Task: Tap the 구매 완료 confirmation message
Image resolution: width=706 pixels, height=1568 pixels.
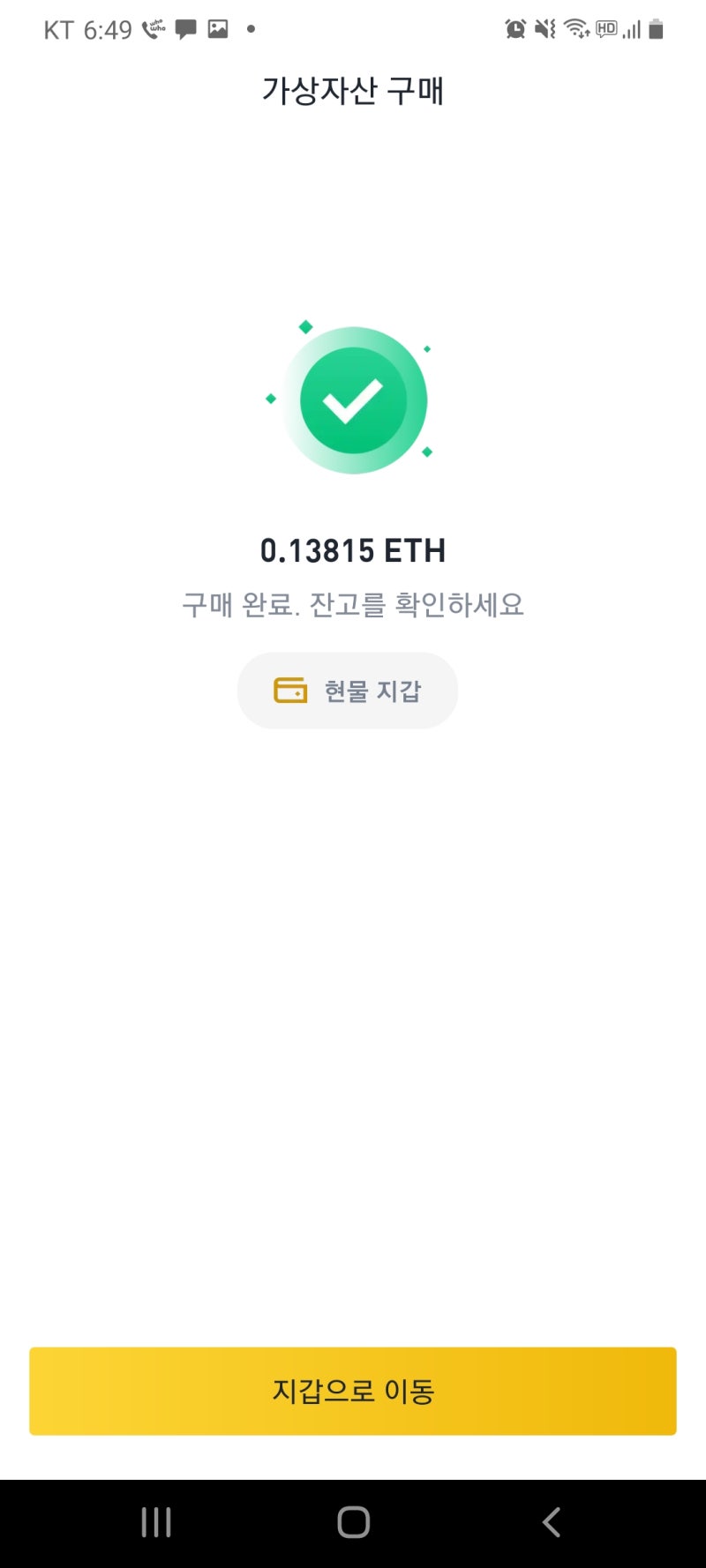Action: [x=353, y=605]
